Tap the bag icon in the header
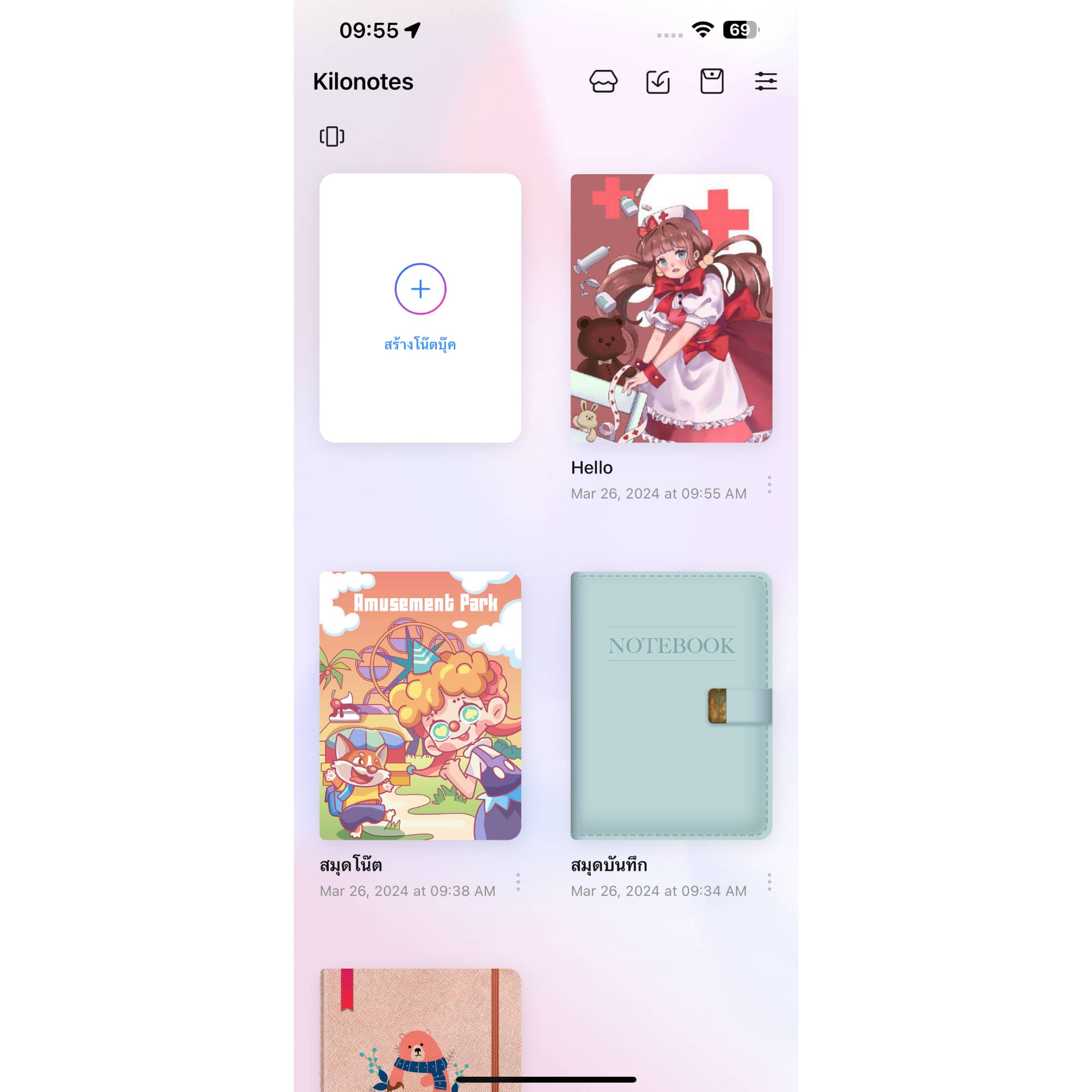Image resolution: width=1092 pixels, height=1092 pixels. (711, 81)
